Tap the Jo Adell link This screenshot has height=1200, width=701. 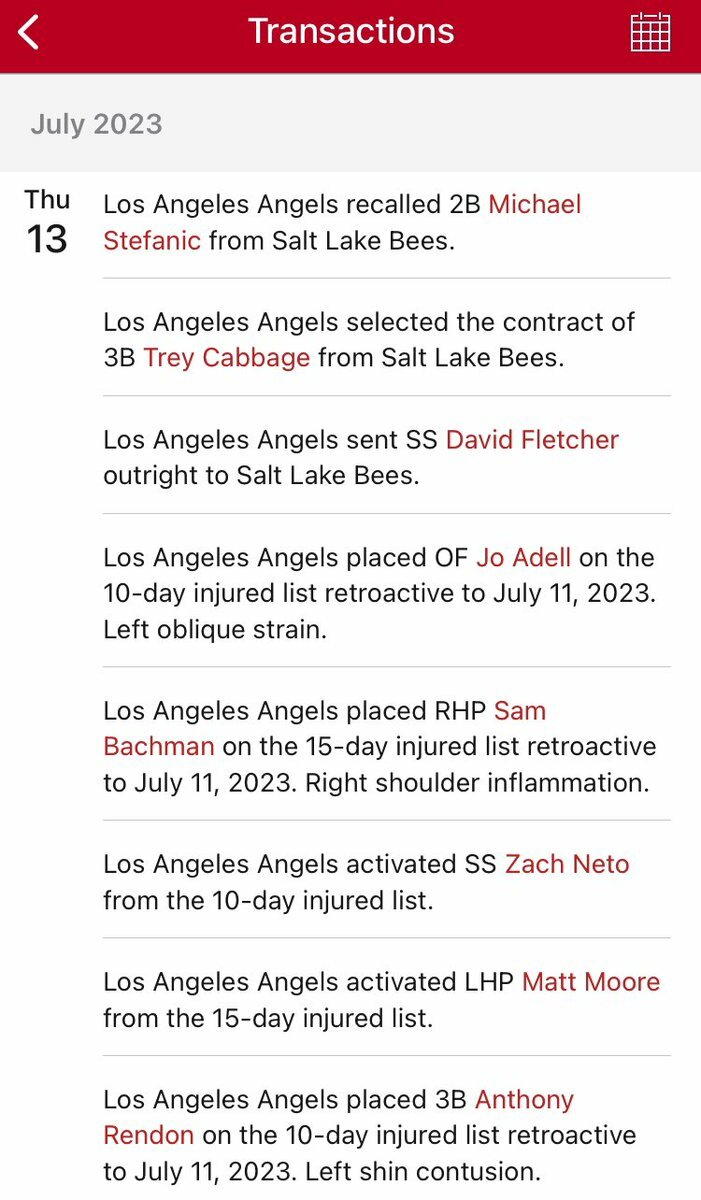pyautogui.click(x=523, y=557)
